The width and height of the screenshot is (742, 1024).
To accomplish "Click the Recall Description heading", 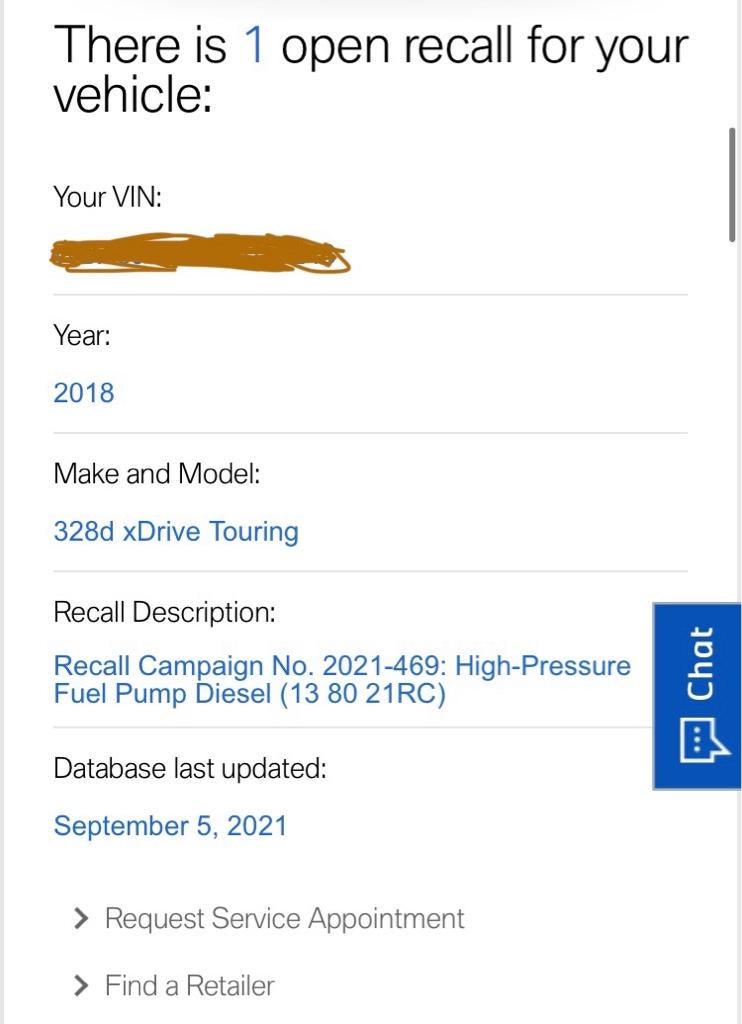I will (x=165, y=612).
